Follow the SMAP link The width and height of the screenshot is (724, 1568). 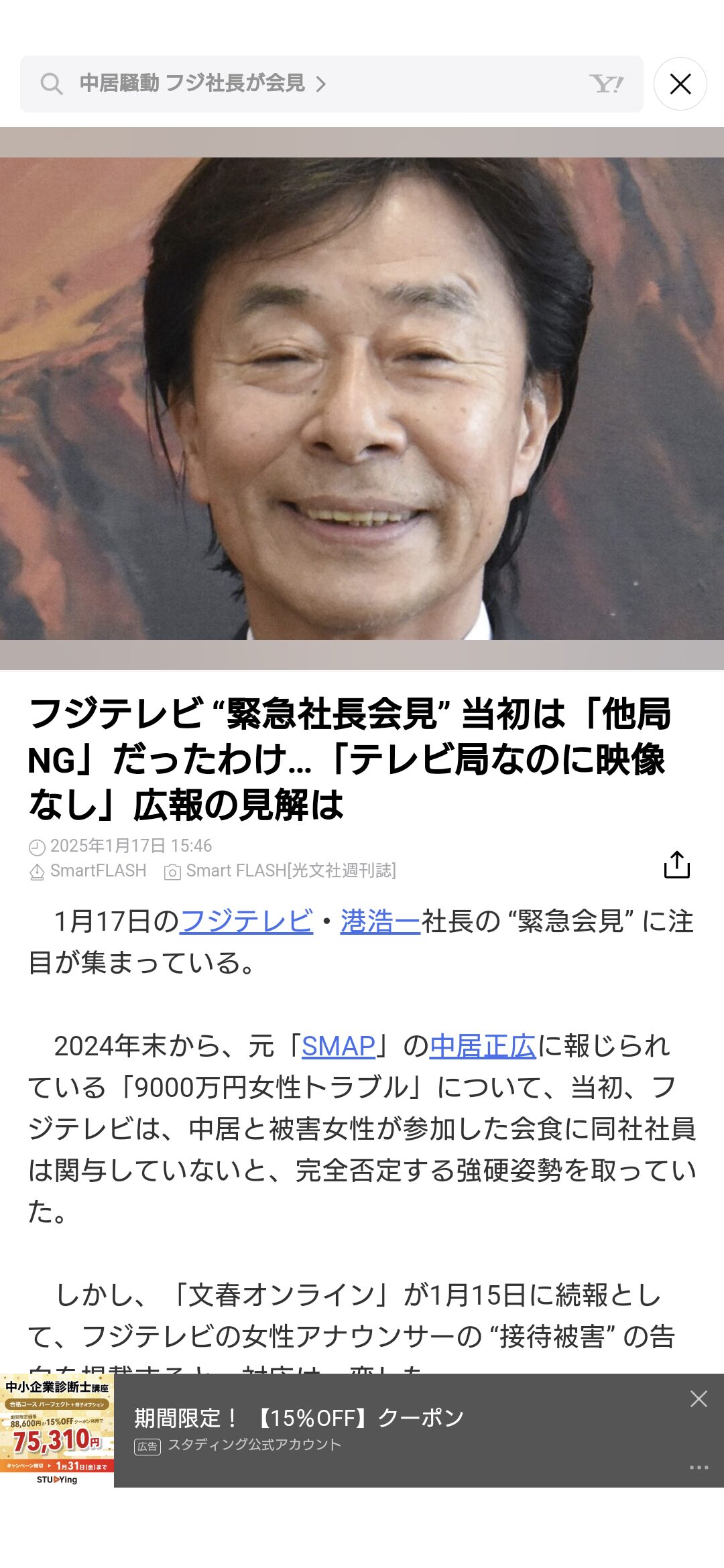click(x=338, y=1045)
